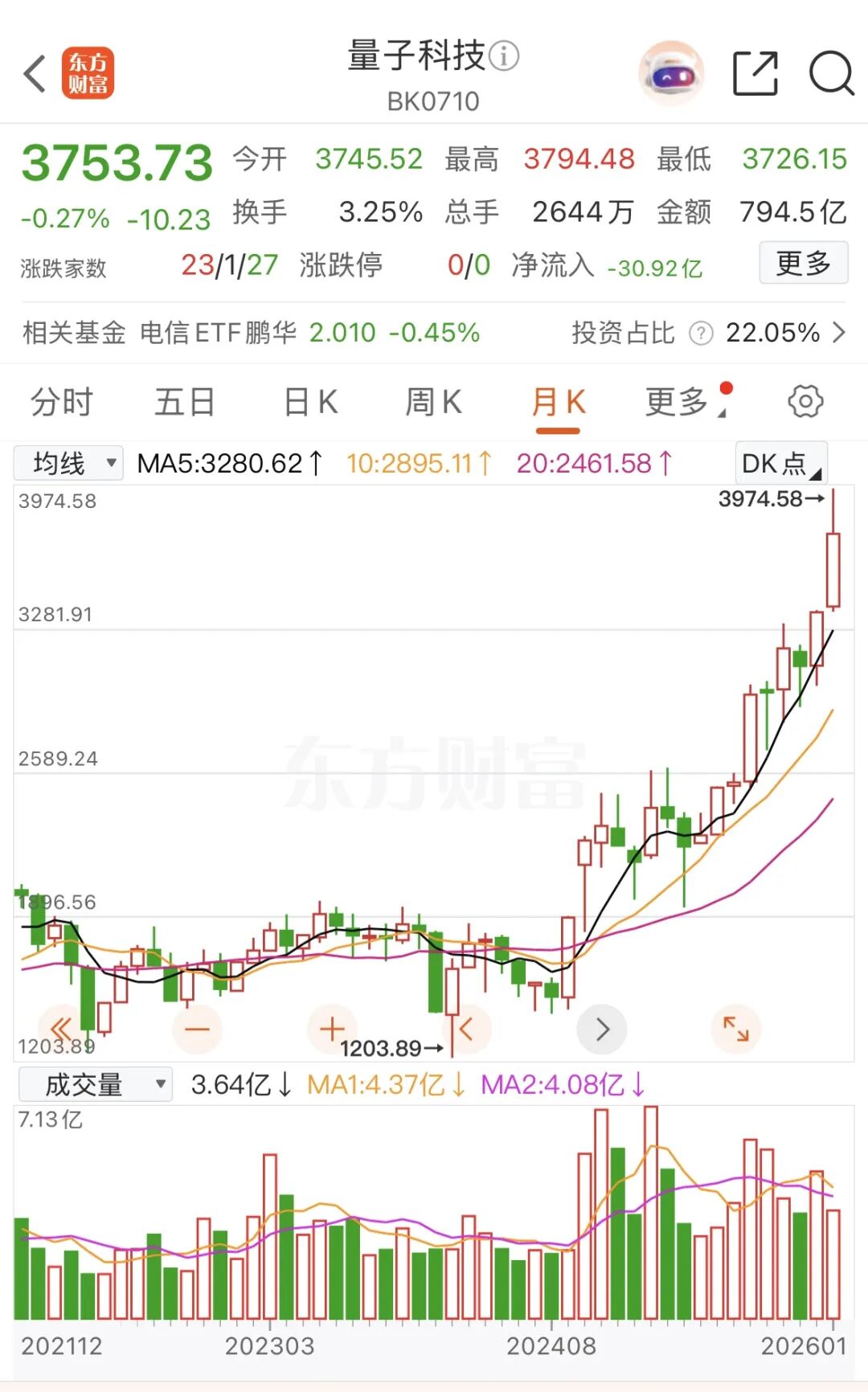Switch to the 五日 chart tab
This screenshot has width=868, height=1392.
tap(184, 402)
